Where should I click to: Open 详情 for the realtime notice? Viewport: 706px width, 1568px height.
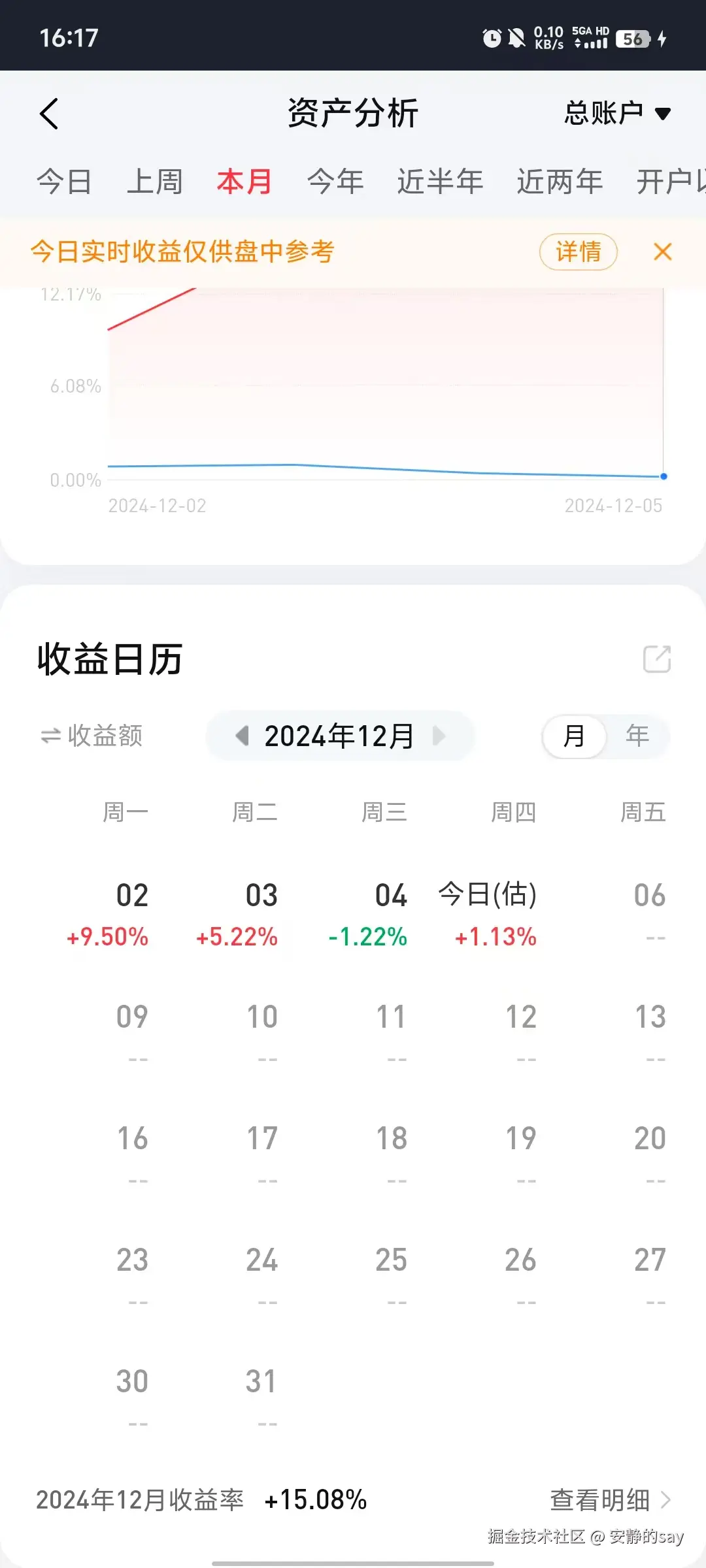click(x=578, y=252)
